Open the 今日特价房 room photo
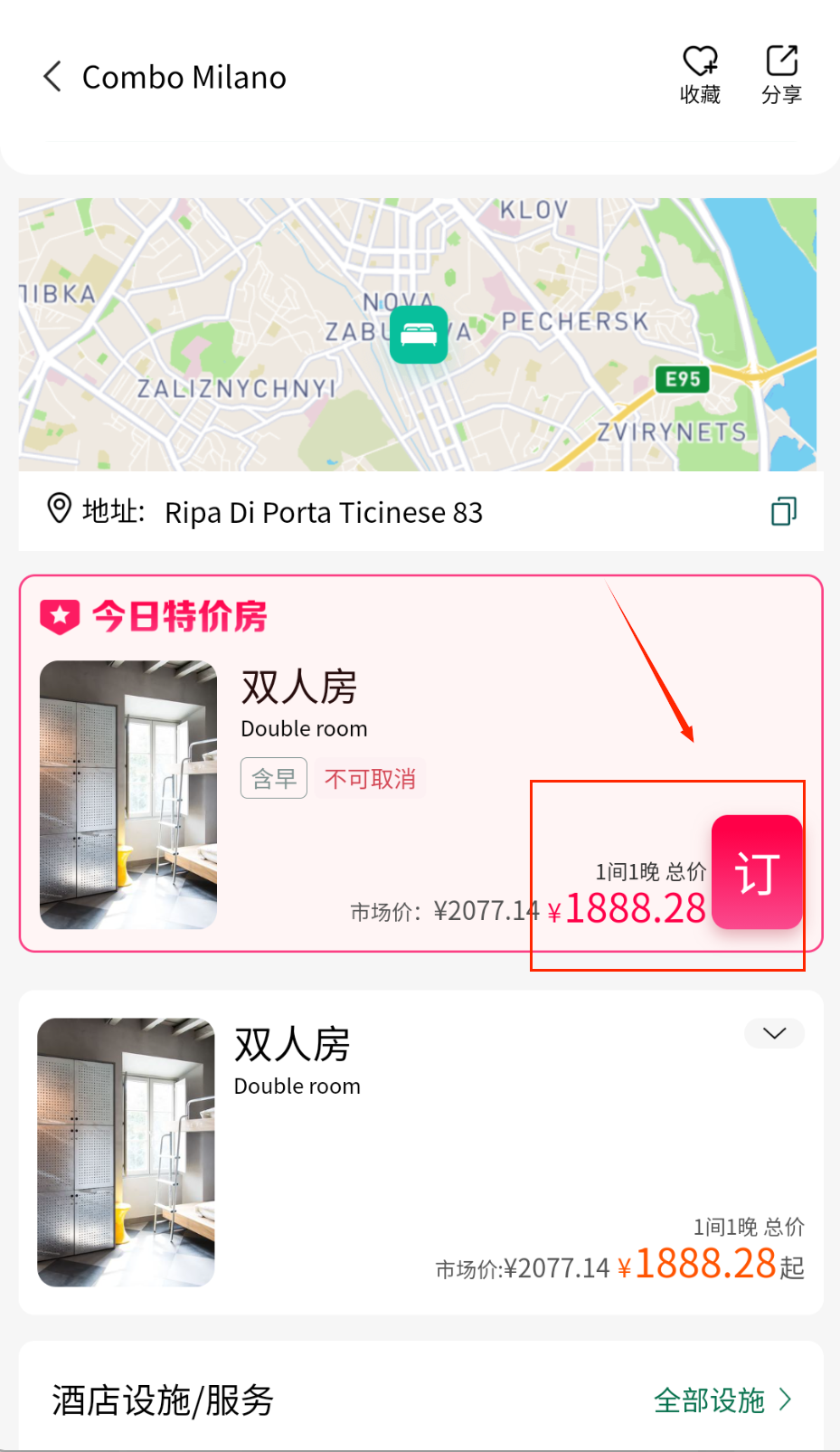840x1452 pixels. pos(128,794)
